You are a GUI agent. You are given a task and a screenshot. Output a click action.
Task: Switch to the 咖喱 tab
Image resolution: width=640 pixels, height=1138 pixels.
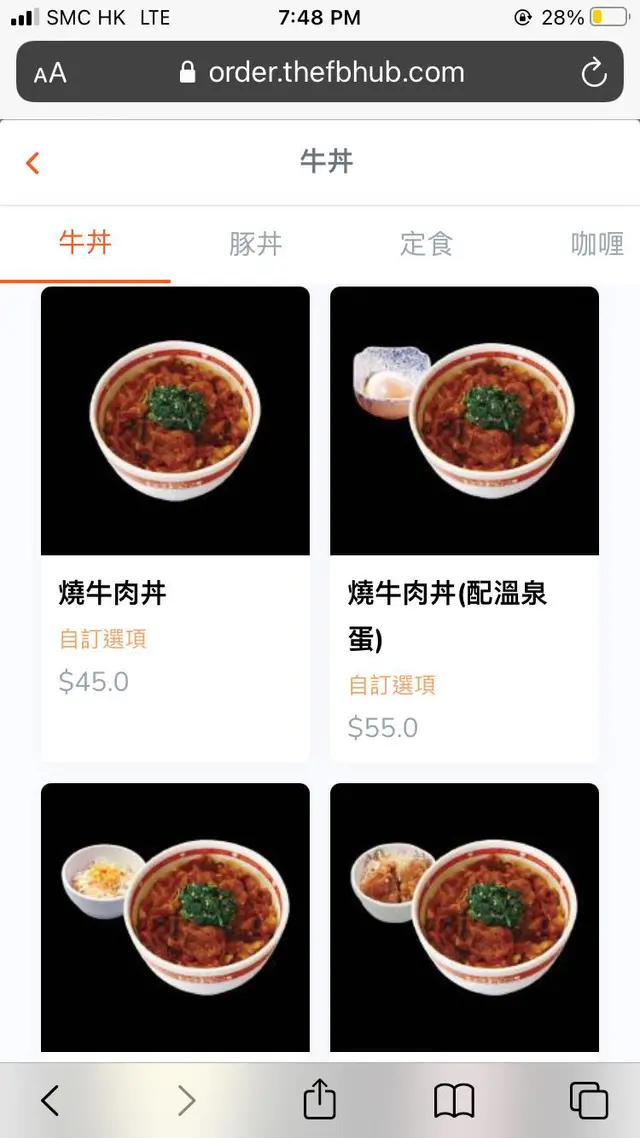pyautogui.click(x=597, y=243)
